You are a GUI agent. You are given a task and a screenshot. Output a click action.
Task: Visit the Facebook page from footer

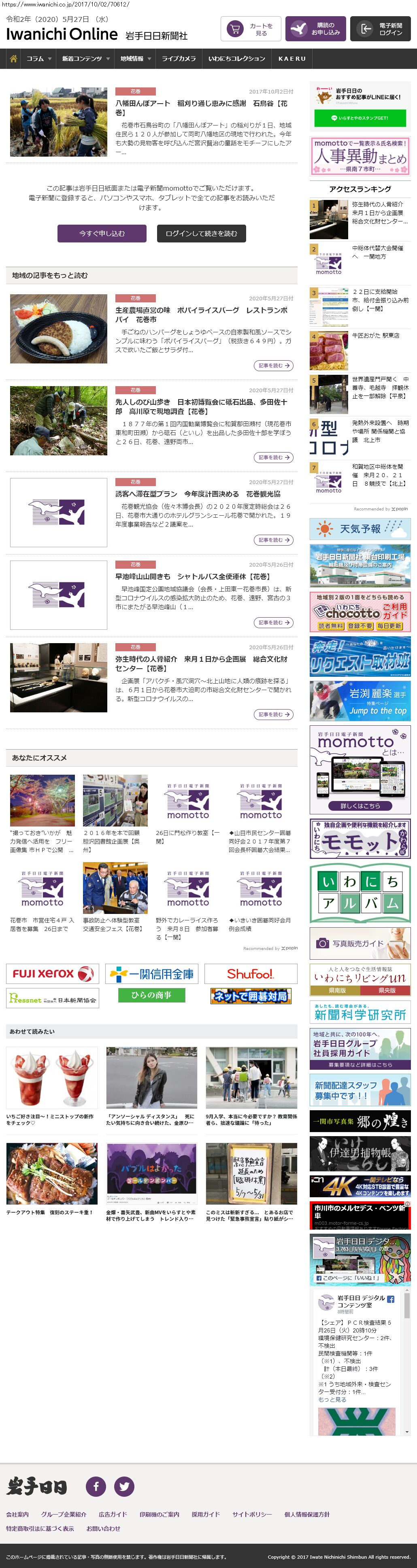click(x=96, y=1486)
